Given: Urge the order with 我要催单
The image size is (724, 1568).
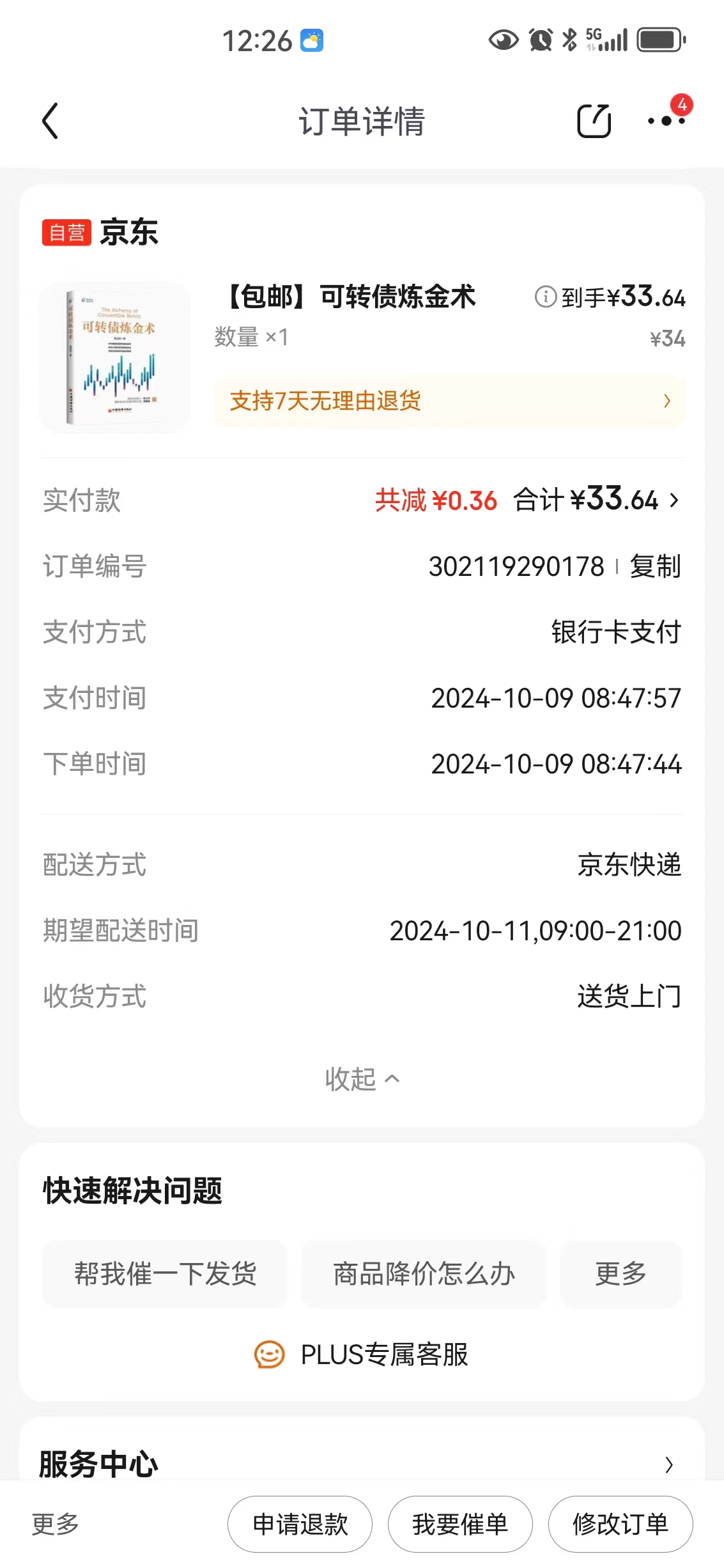Looking at the screenshot, I should click(460, 1524).
